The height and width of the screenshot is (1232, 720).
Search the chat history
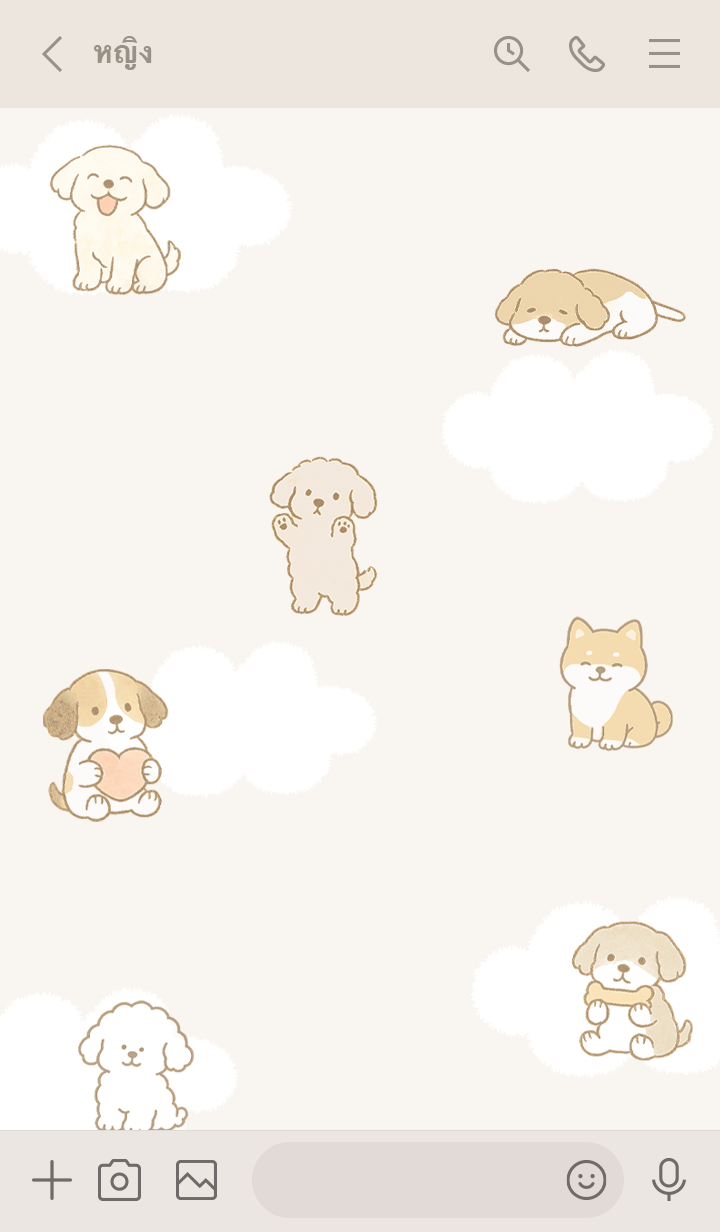coord(511,54)
